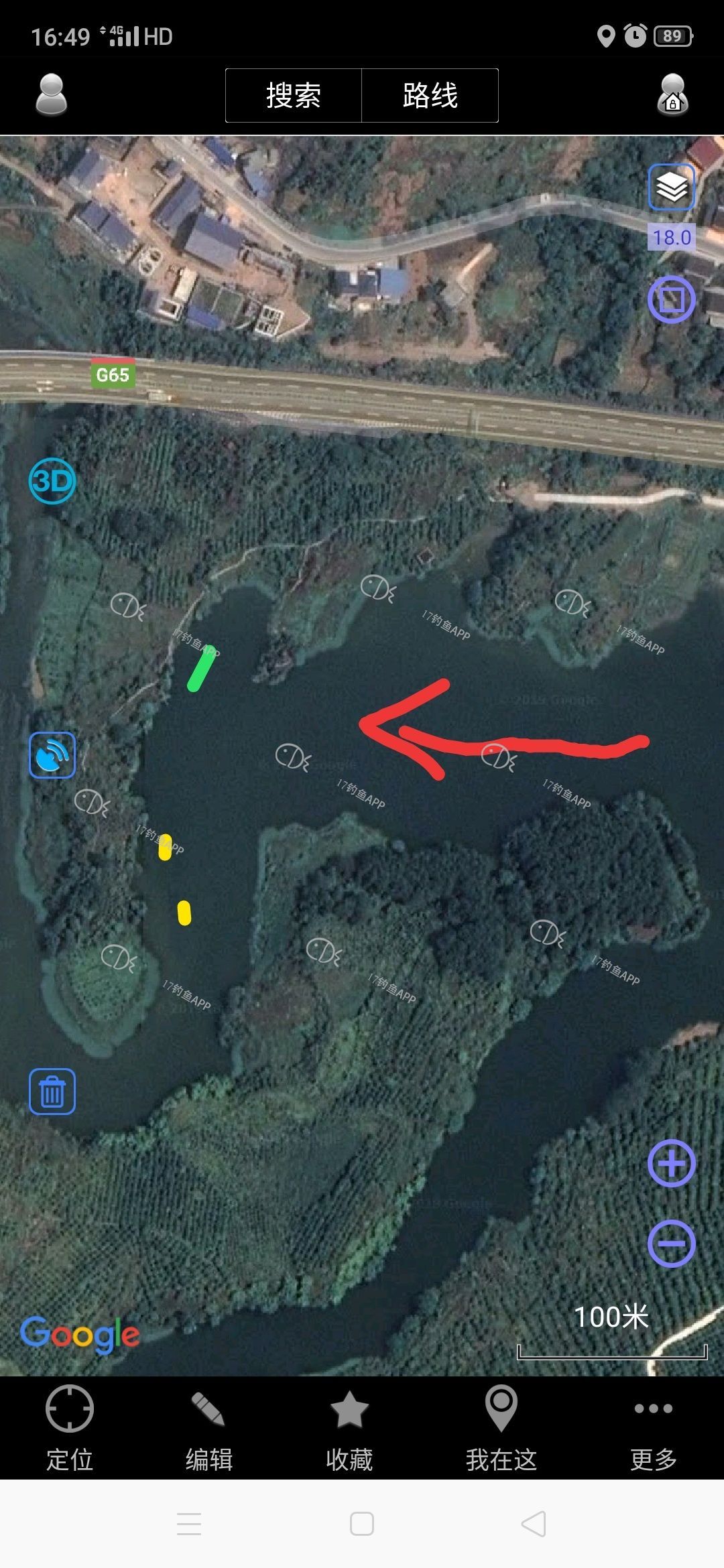The image size is (724, 1568).
Task: Open the 编辑 edit tool
Action: [209, 1427]
